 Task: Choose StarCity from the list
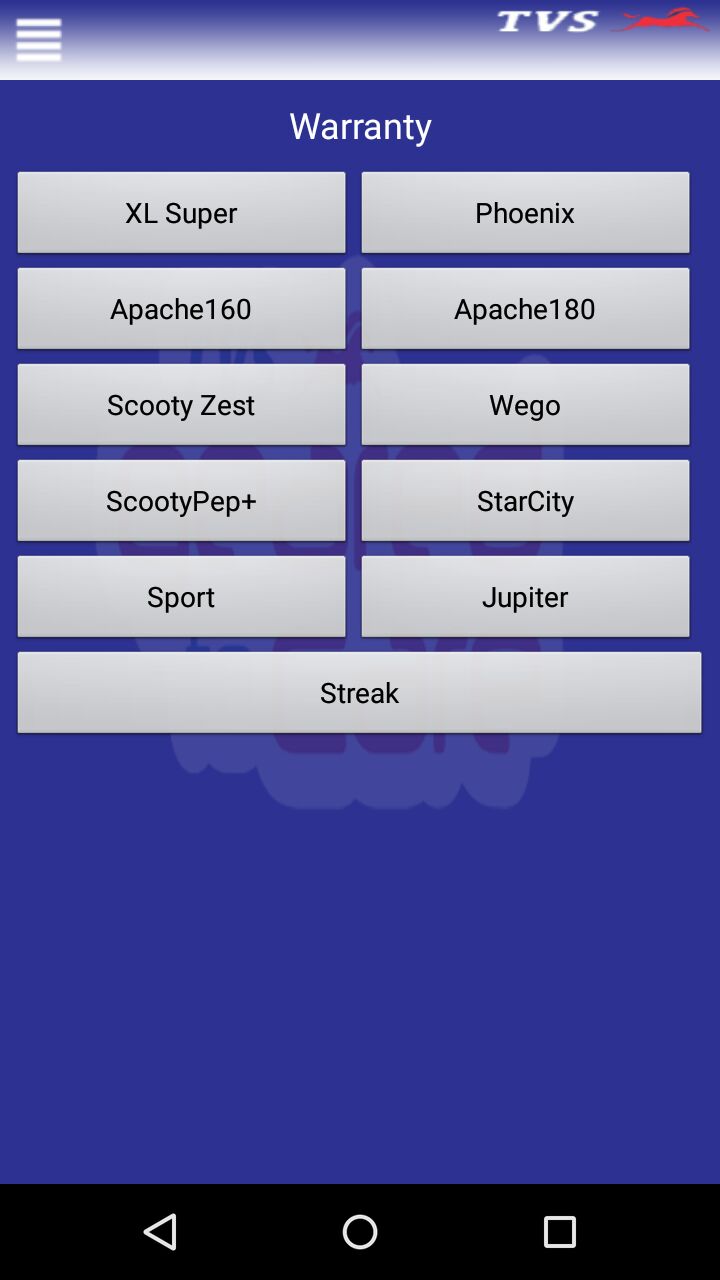[x=525, y=500]
